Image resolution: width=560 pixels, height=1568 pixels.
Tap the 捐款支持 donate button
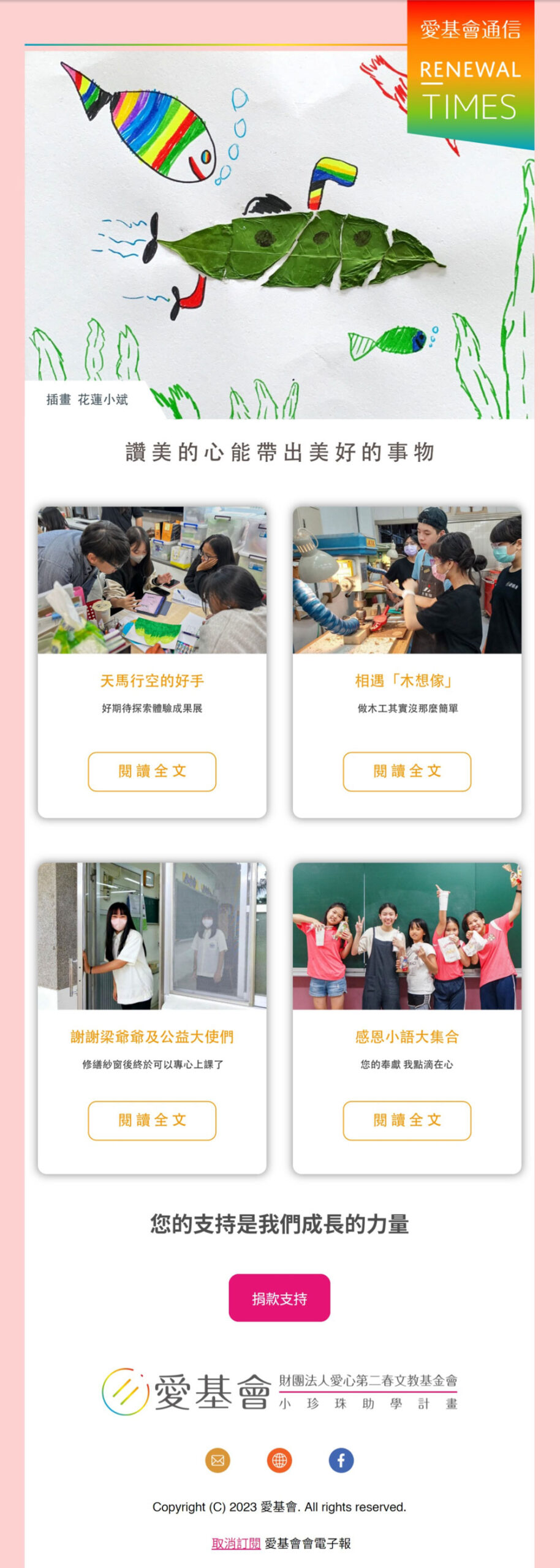coord(279,1298)
